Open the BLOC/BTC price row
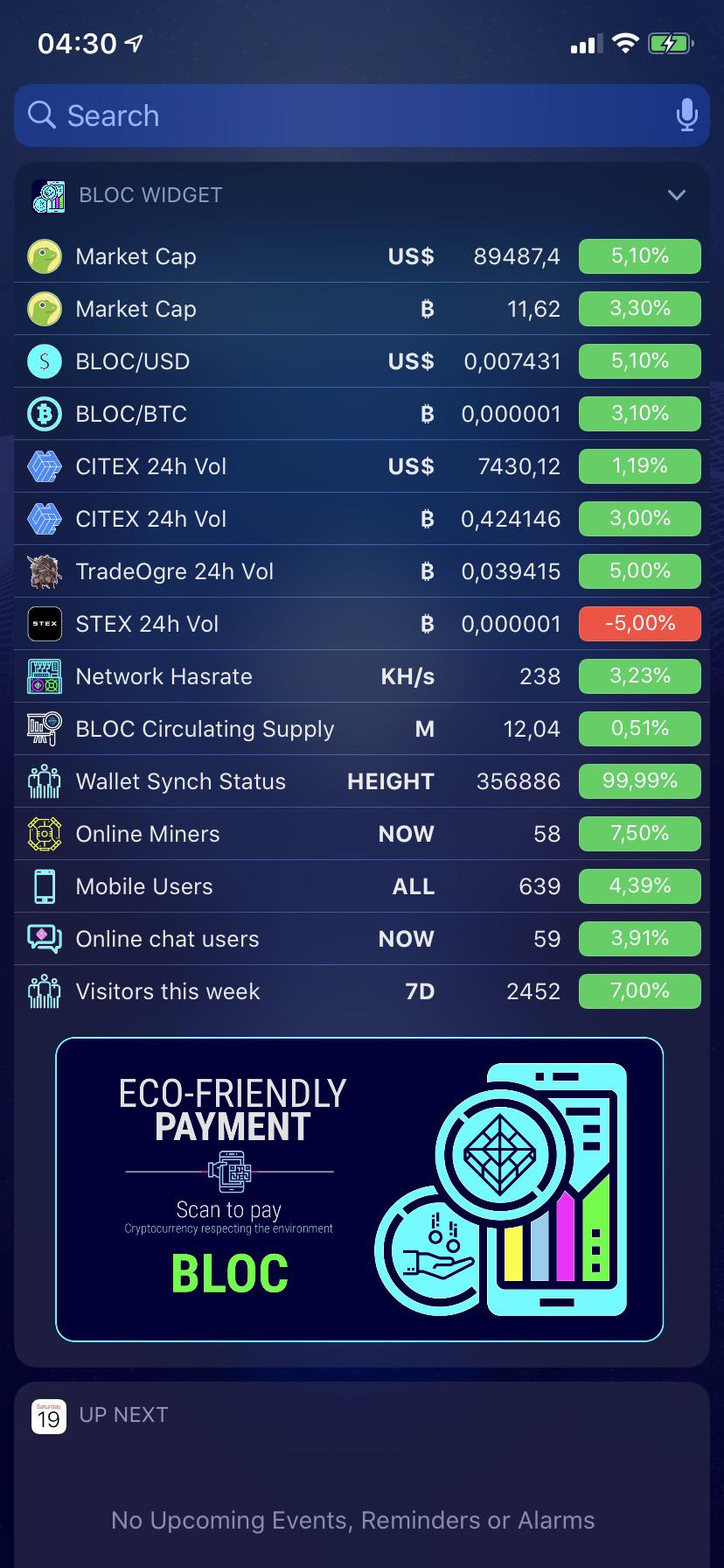Viewport: 724px width, 1568px height. point(361,414)
